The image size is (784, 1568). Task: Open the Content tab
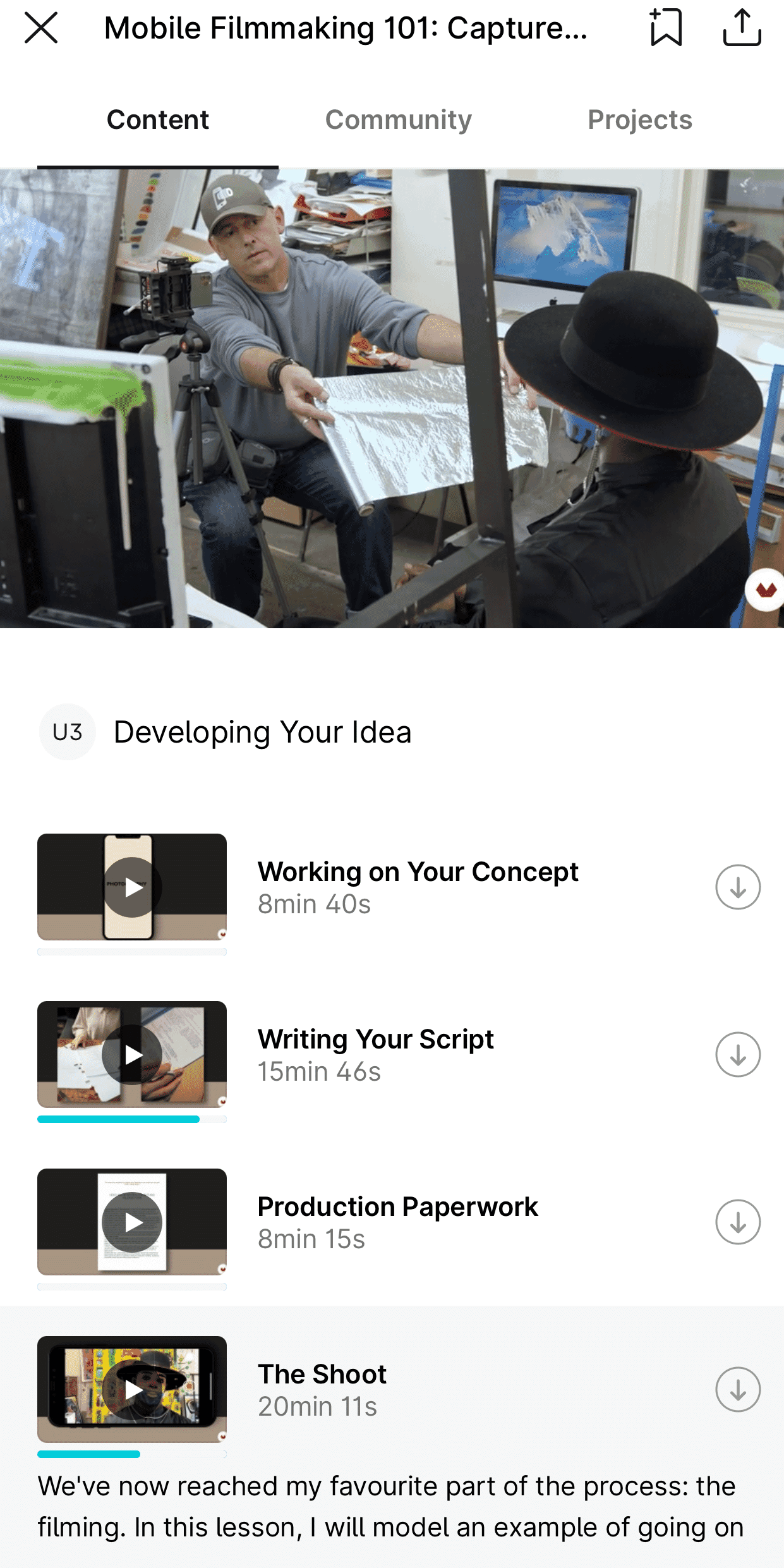coord(158,119)
